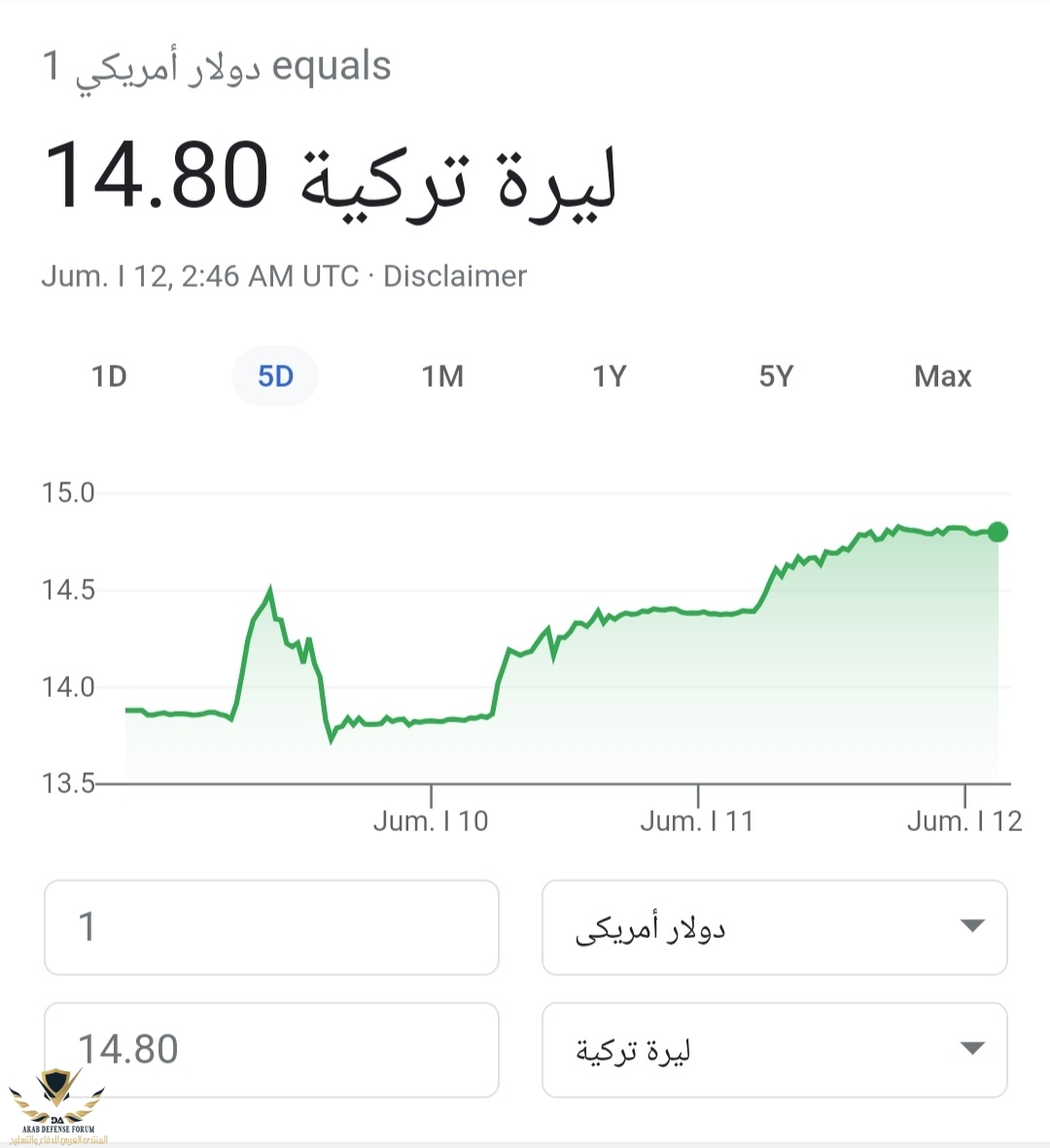Switch to the Max chart range

pos(942,376)
